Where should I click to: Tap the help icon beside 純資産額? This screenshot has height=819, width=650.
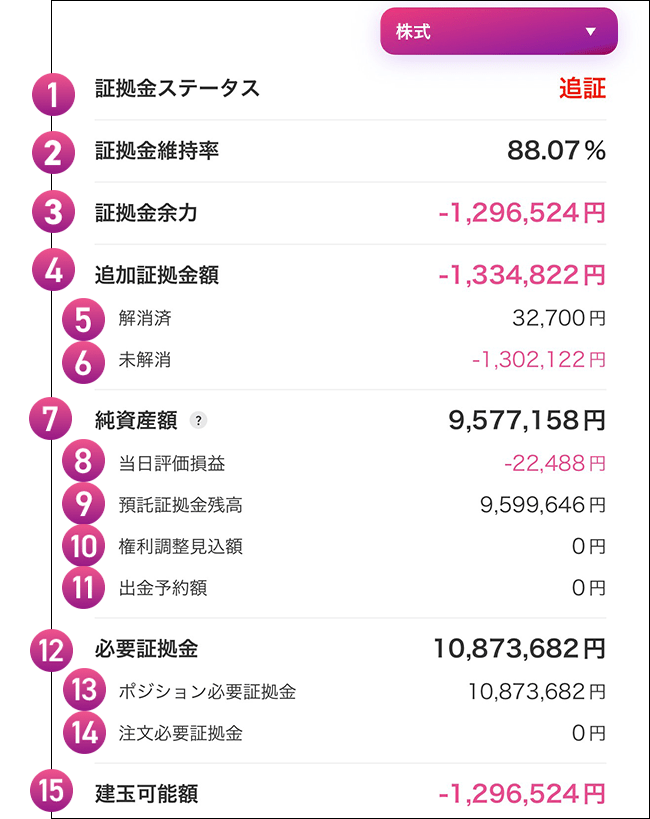click(198, 421)
